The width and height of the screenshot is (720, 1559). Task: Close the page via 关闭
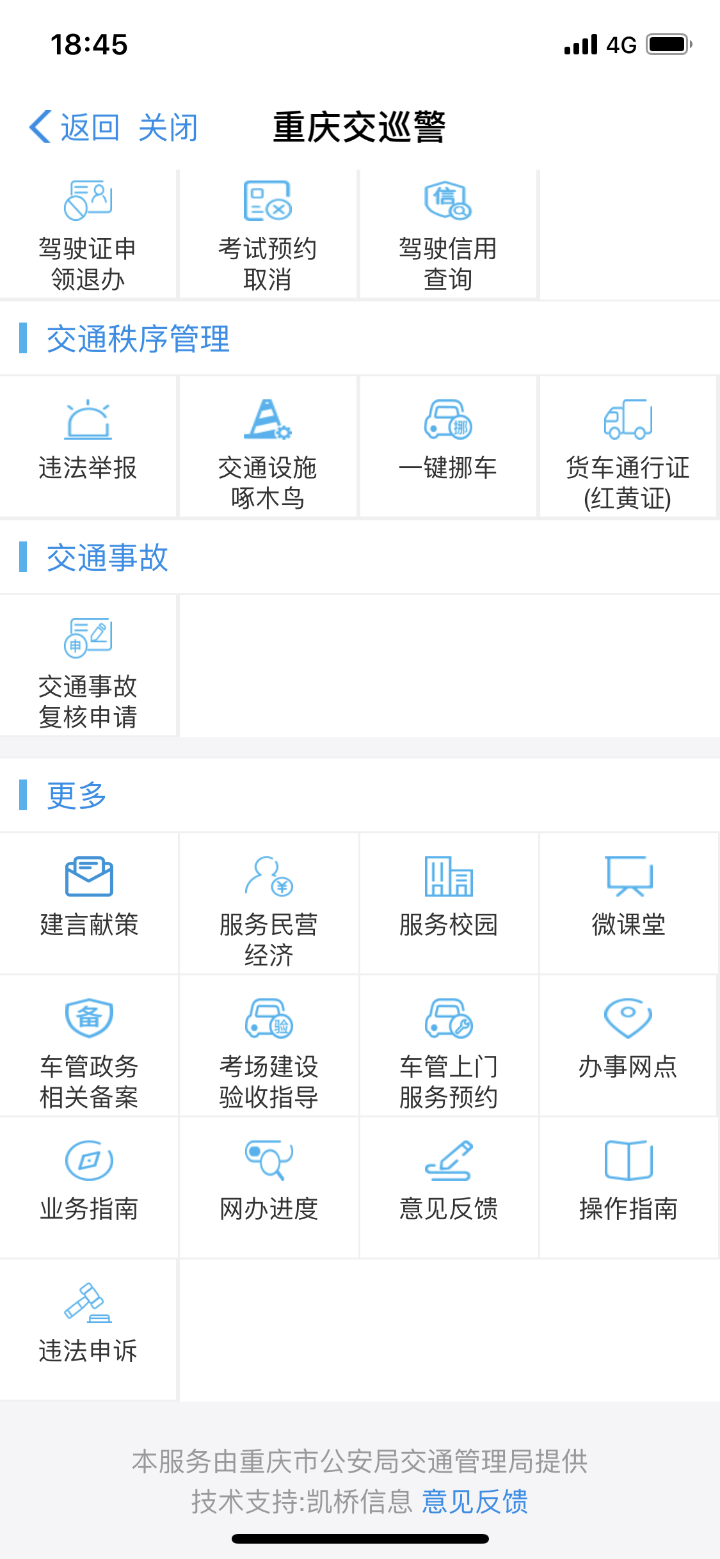(x=168, y=128)
